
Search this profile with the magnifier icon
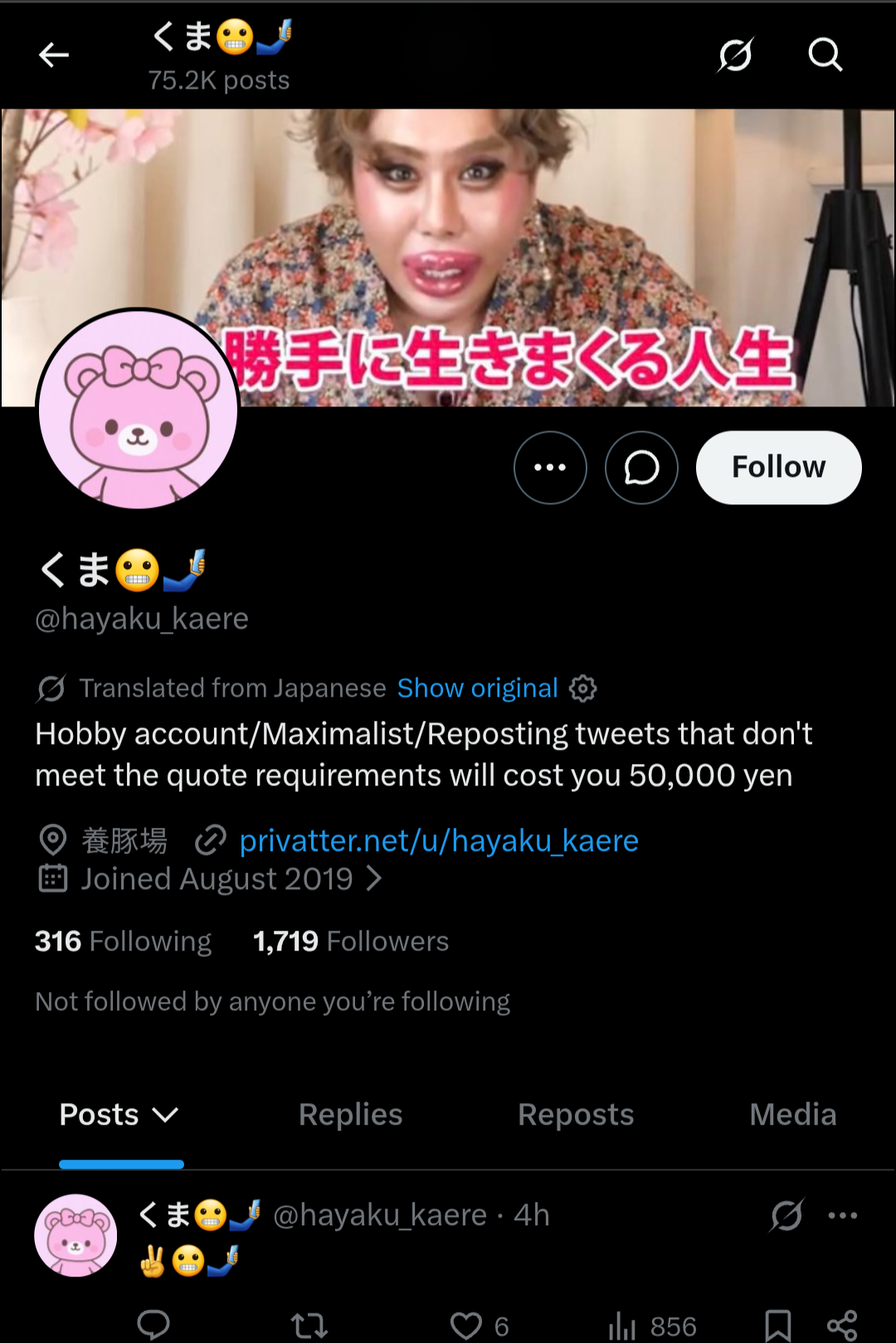pyautogui.click(x=825, y=56)
